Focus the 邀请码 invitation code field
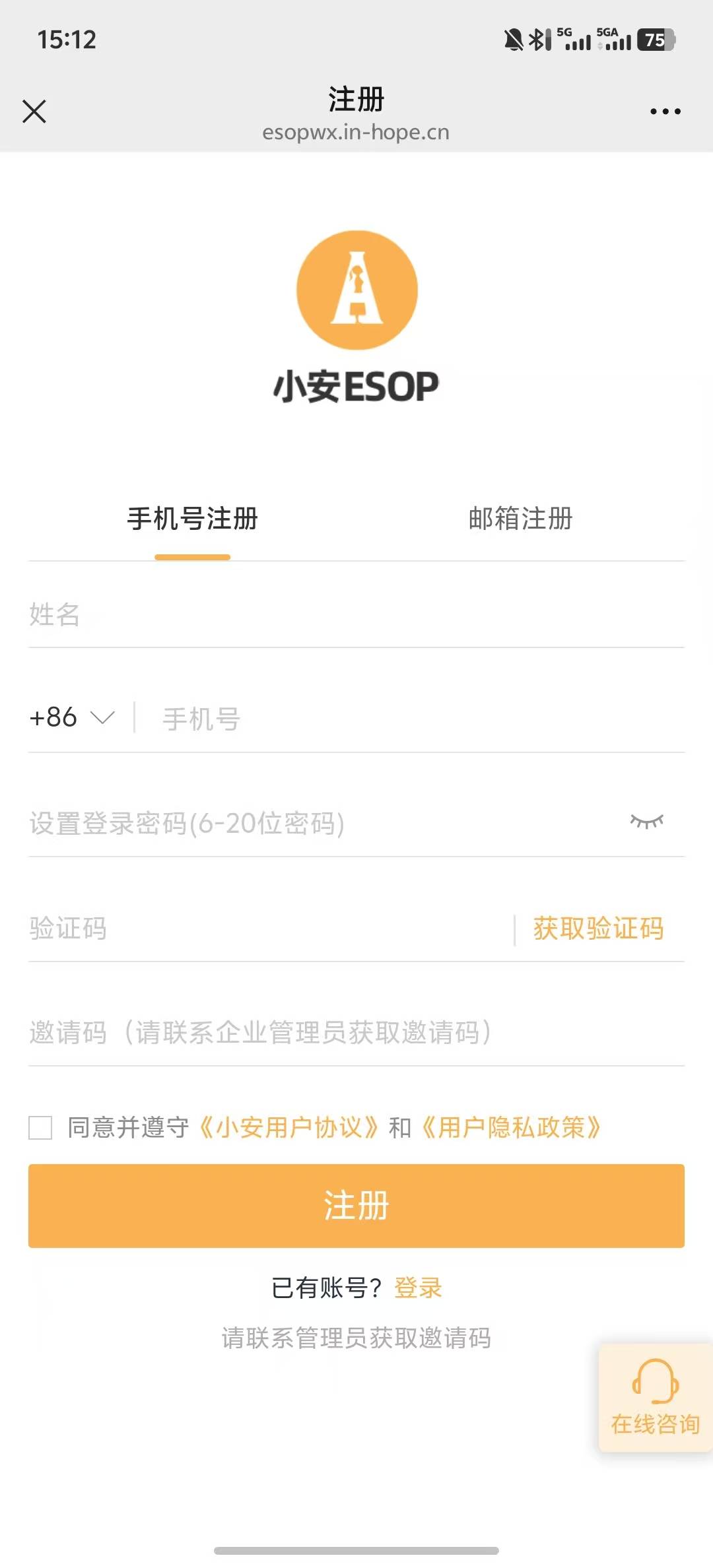 coord(356,1033)
